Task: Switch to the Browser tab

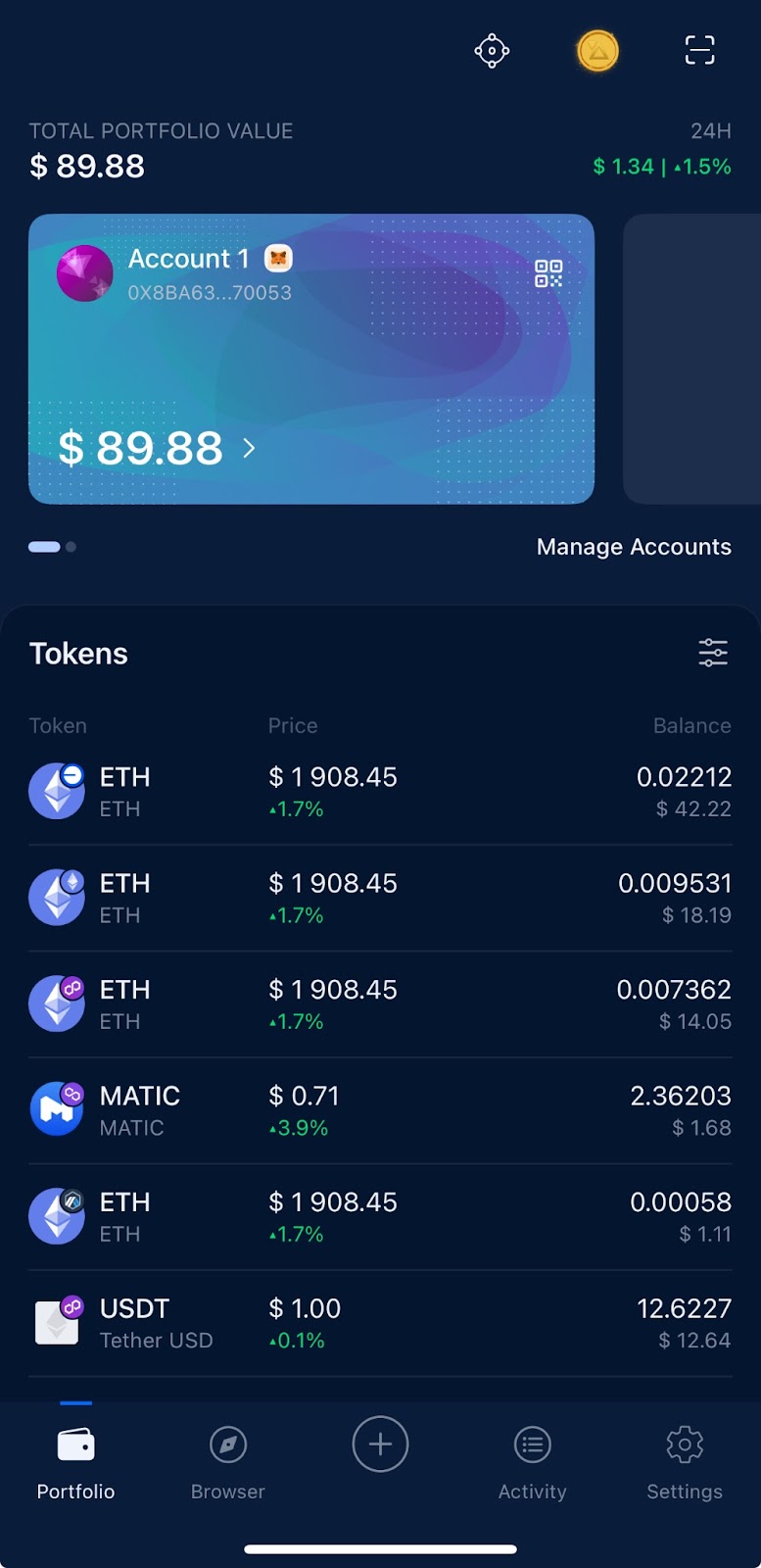Action: click(228, 1462)
